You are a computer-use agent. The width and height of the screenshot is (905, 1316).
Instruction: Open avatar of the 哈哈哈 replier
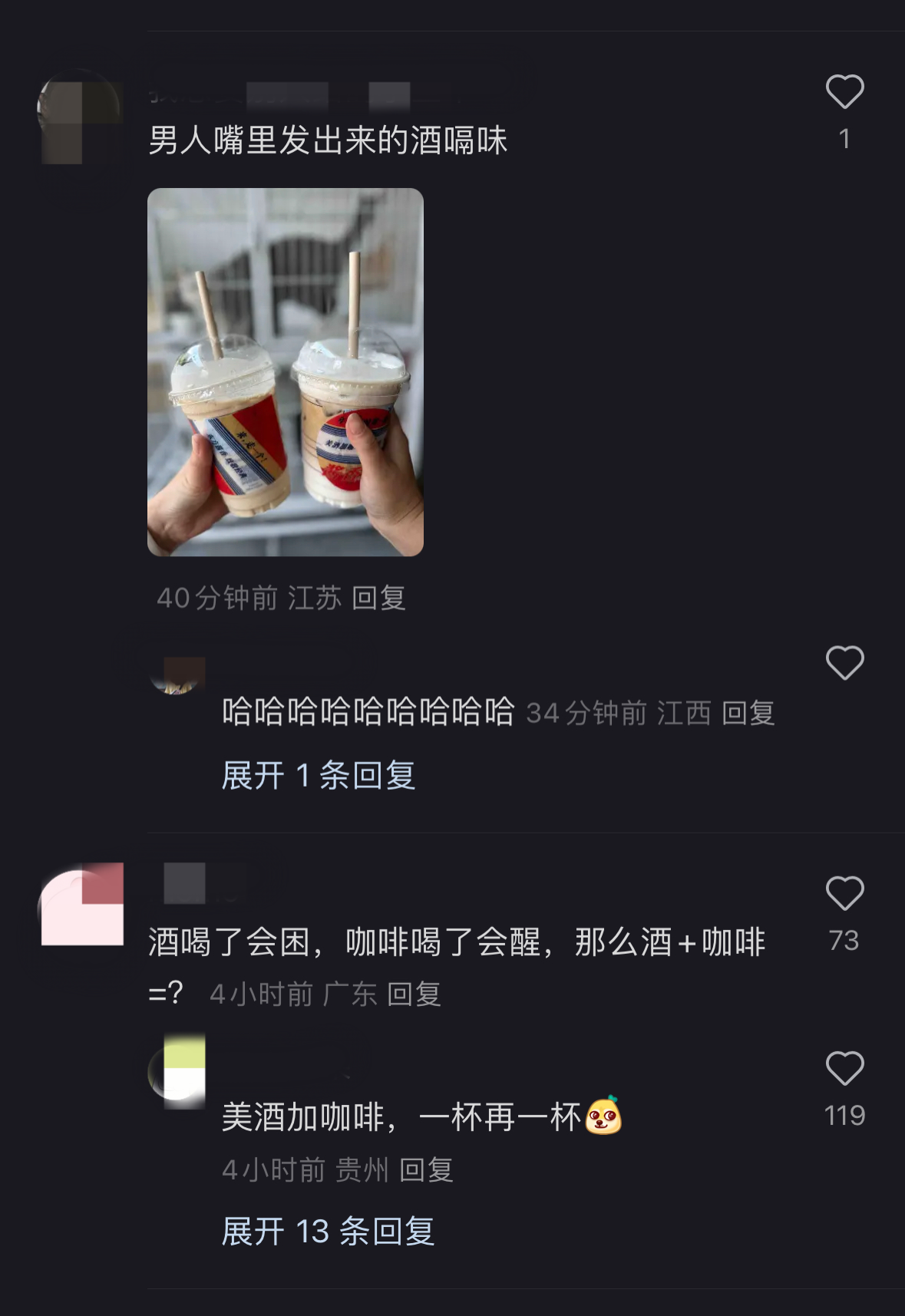coord(178,674)
